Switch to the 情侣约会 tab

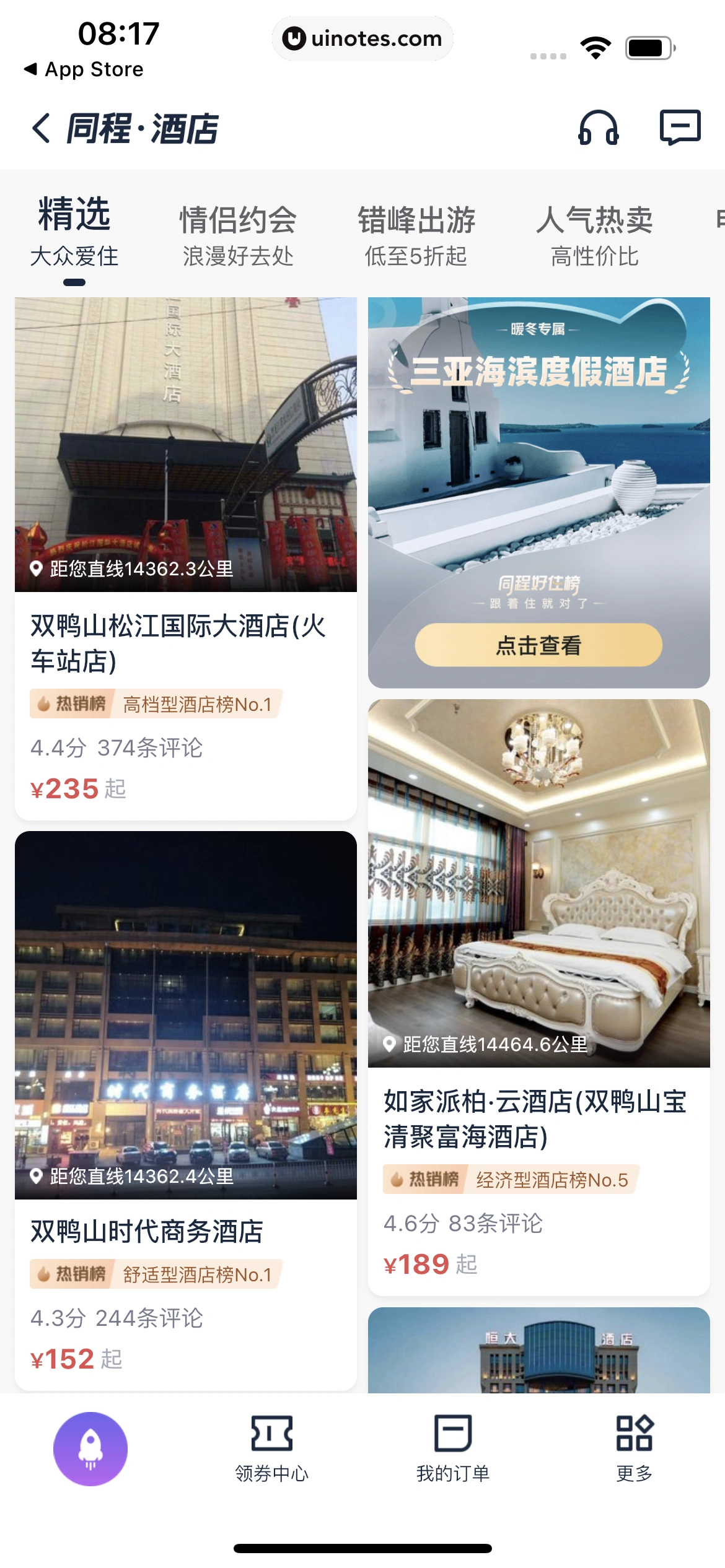tap(238, 235)
